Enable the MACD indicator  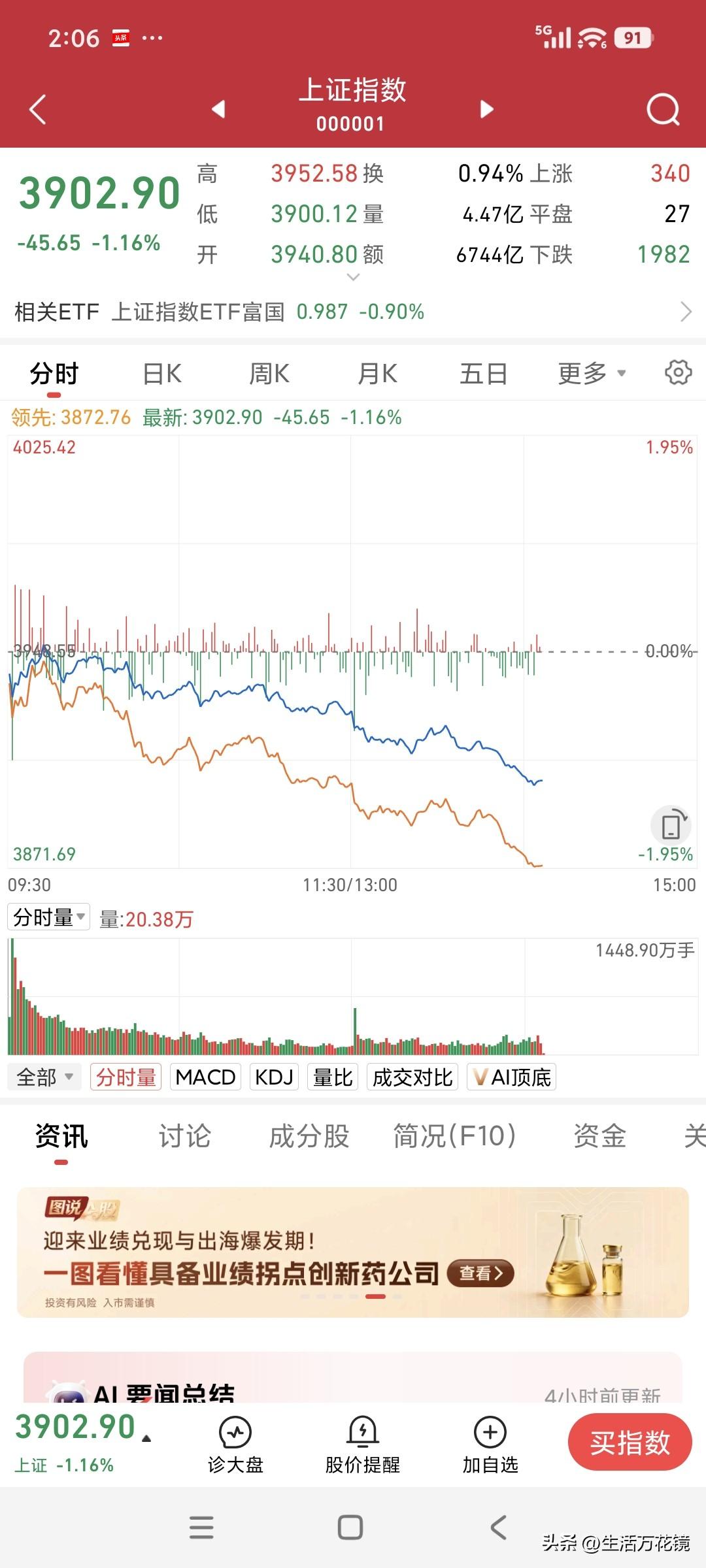[x=205, y=1077]
